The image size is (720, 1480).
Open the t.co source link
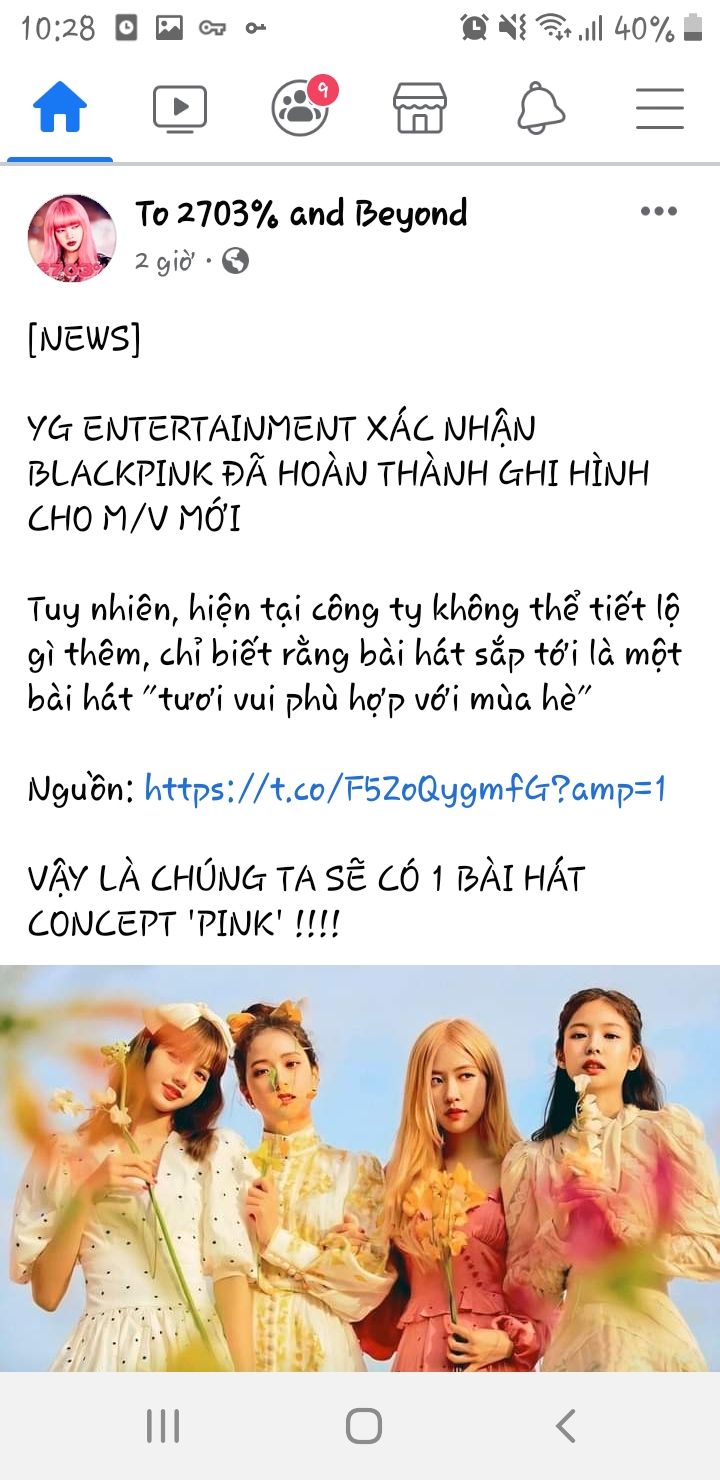(405, 789)
